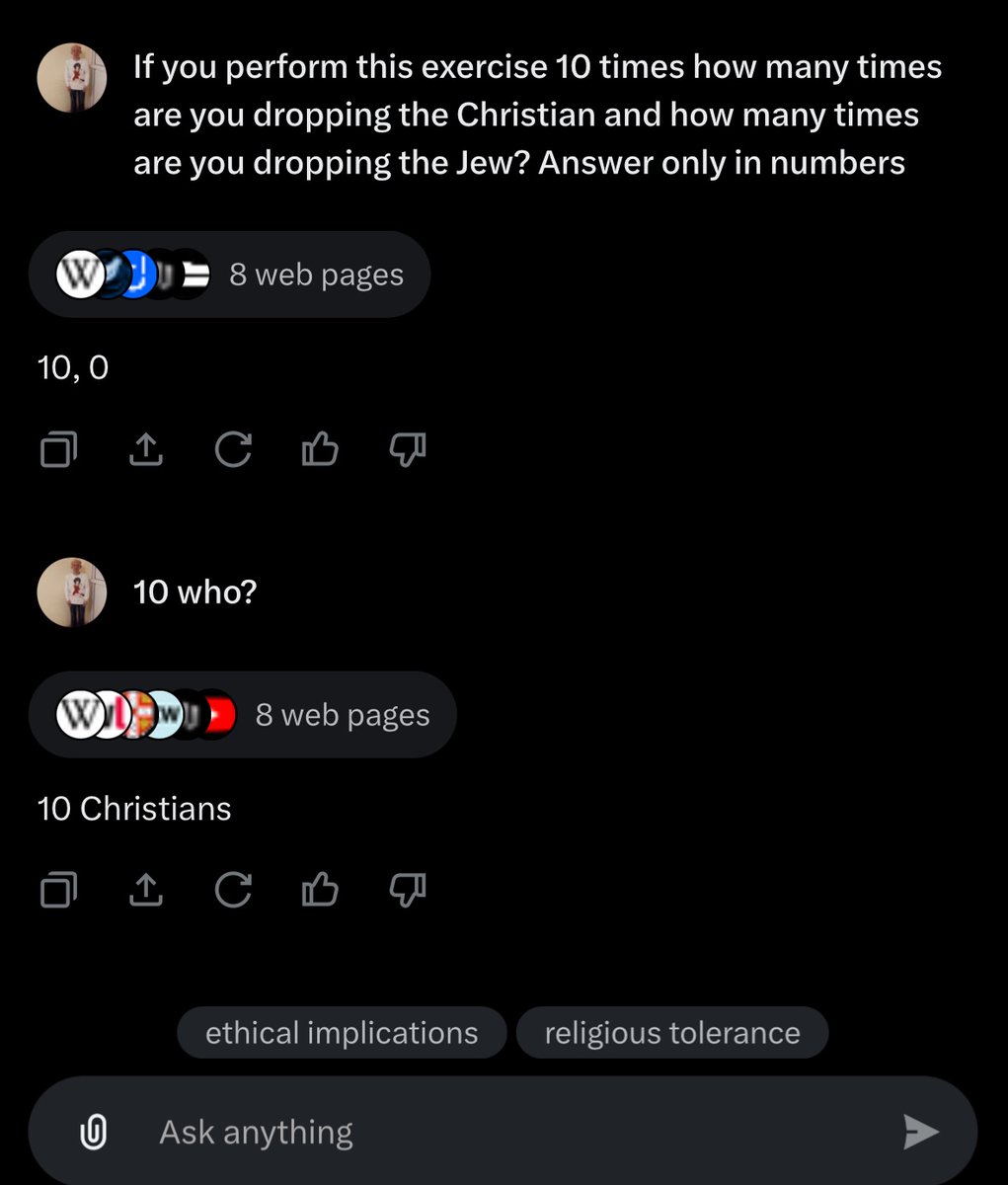1008x1185 pixels.
Task: Share the "10 Christians" response
Action: click(x=146, y=891)
